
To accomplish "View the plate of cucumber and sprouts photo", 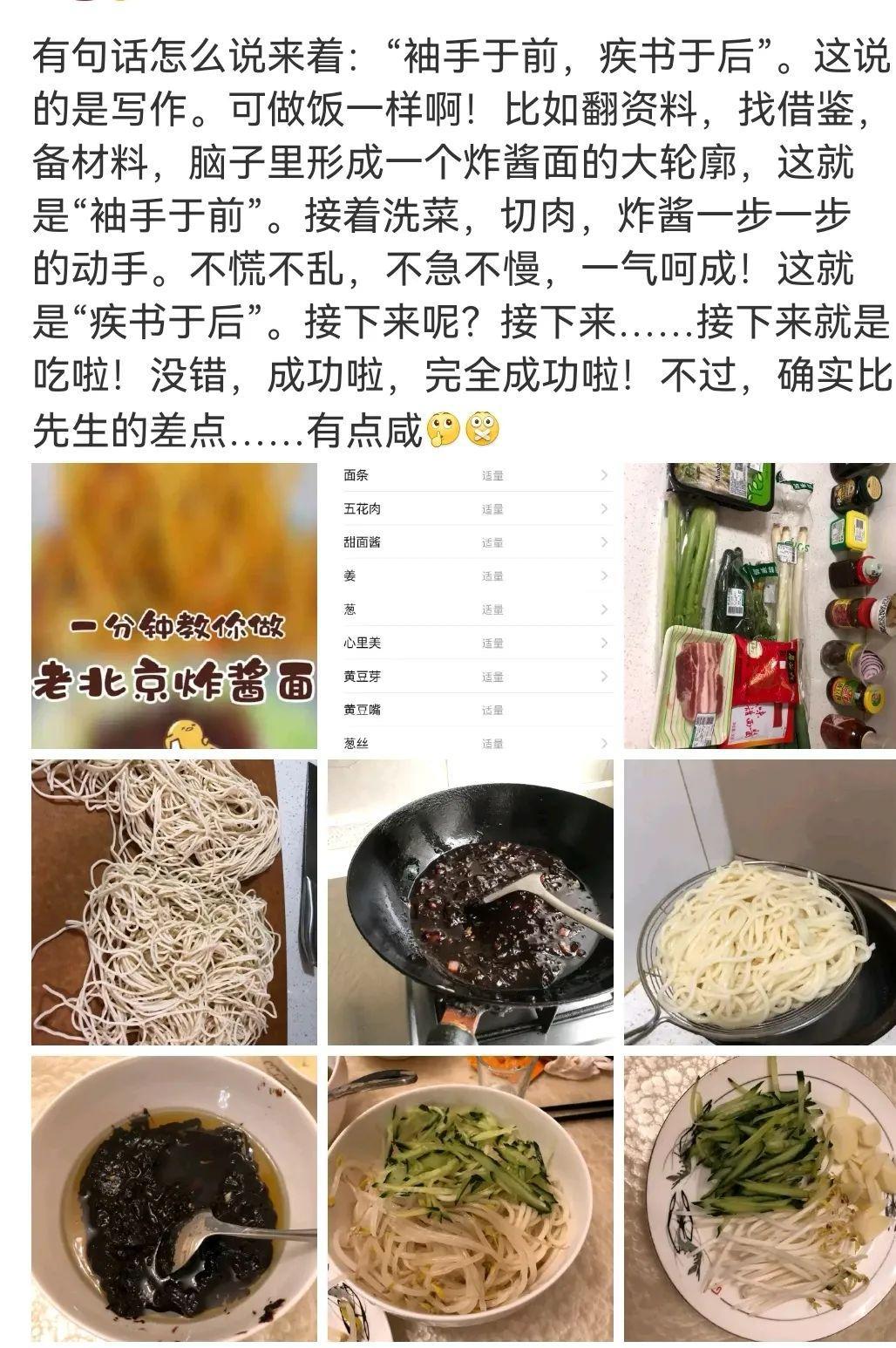I will 759,1198.
